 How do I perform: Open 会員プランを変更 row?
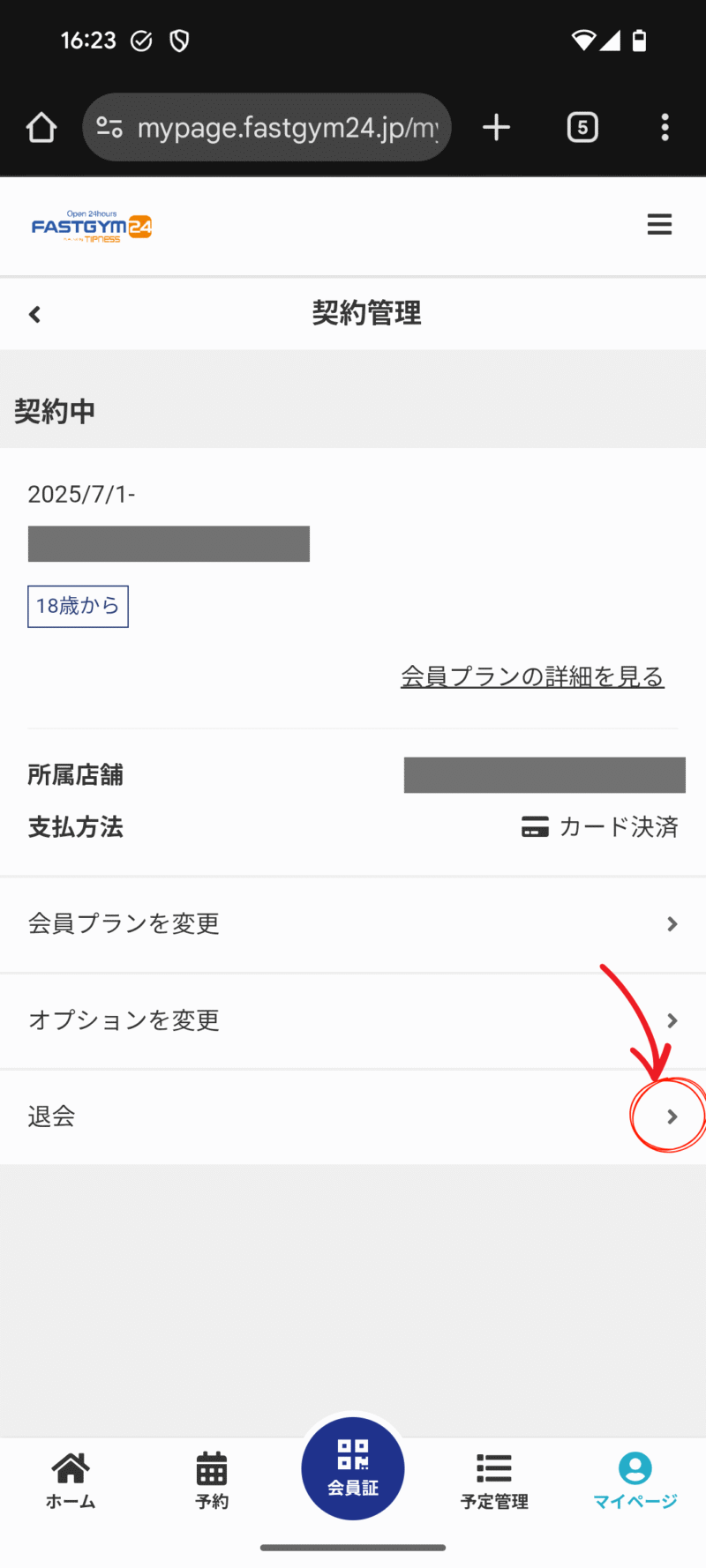353,924
